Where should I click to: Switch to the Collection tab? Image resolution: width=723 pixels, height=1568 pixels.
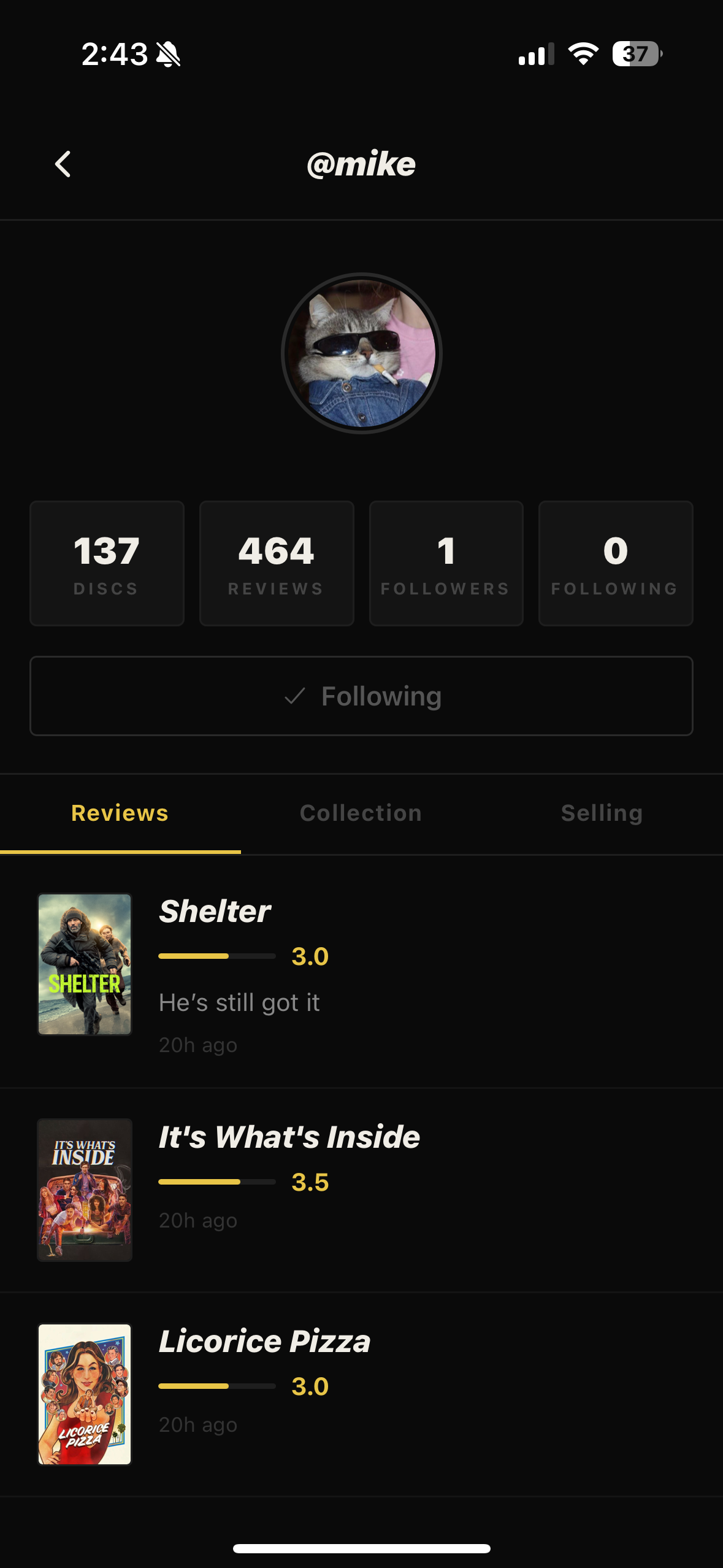pyautogui.click(x=361, y=813)
